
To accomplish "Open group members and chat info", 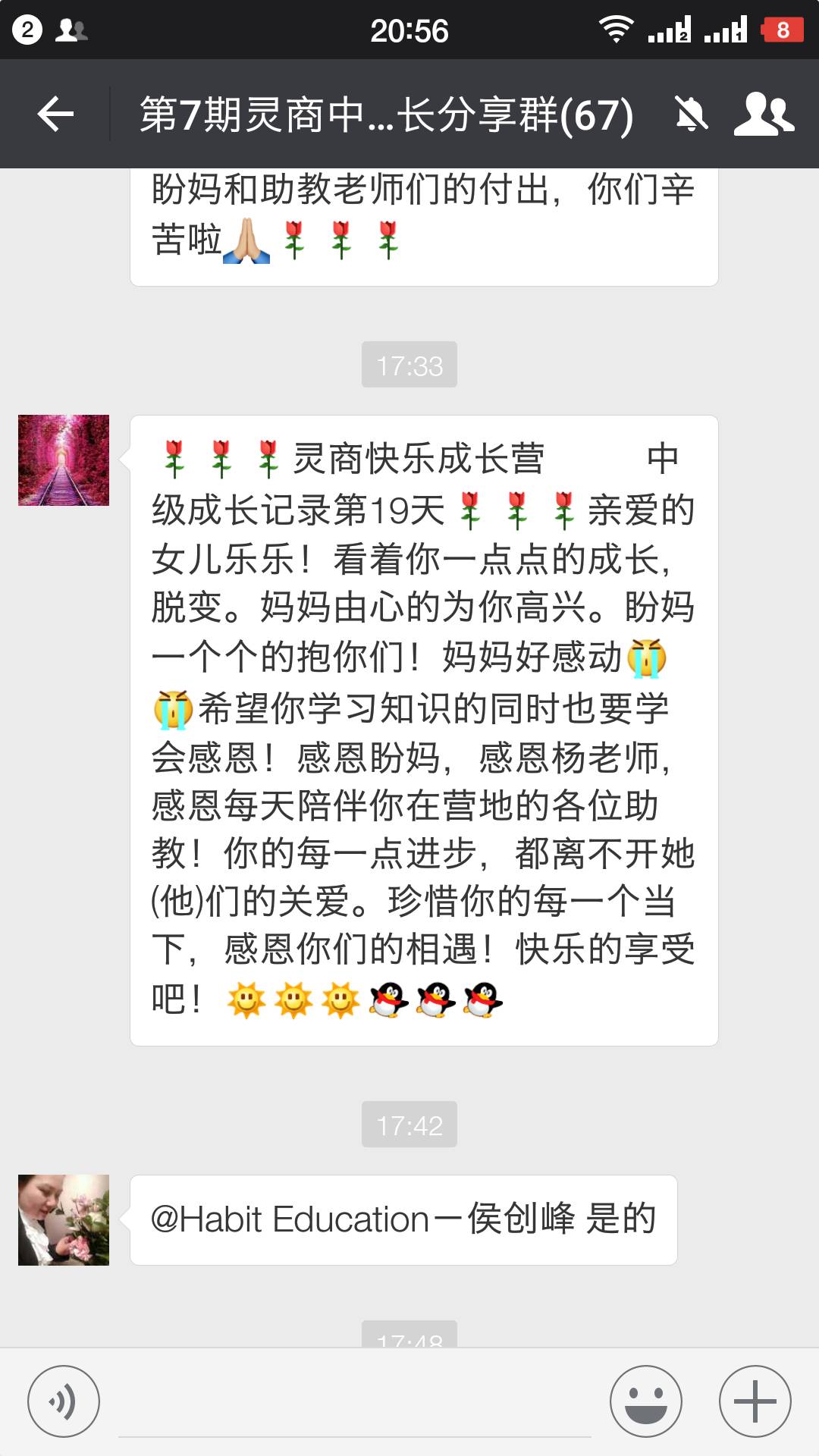I will (764, 115).
